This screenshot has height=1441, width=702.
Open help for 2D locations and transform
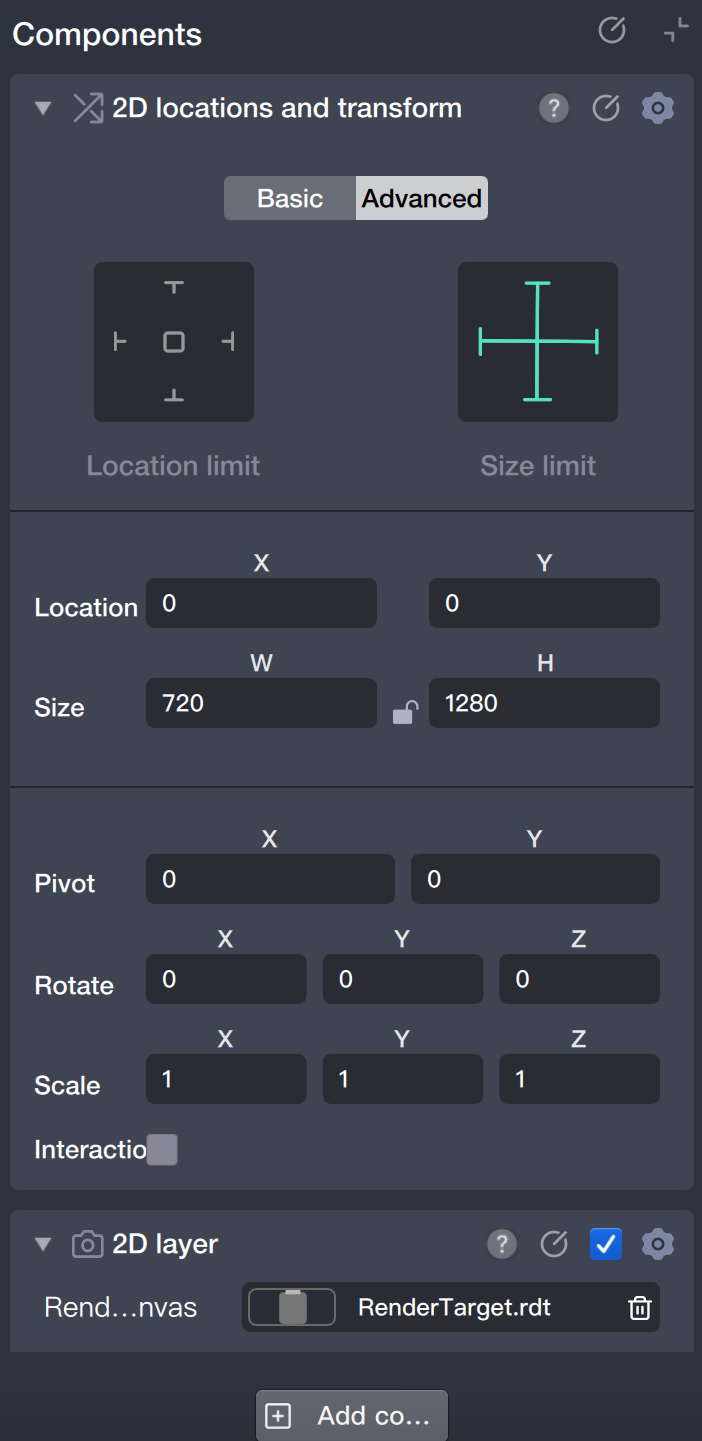tap(553, 108)
